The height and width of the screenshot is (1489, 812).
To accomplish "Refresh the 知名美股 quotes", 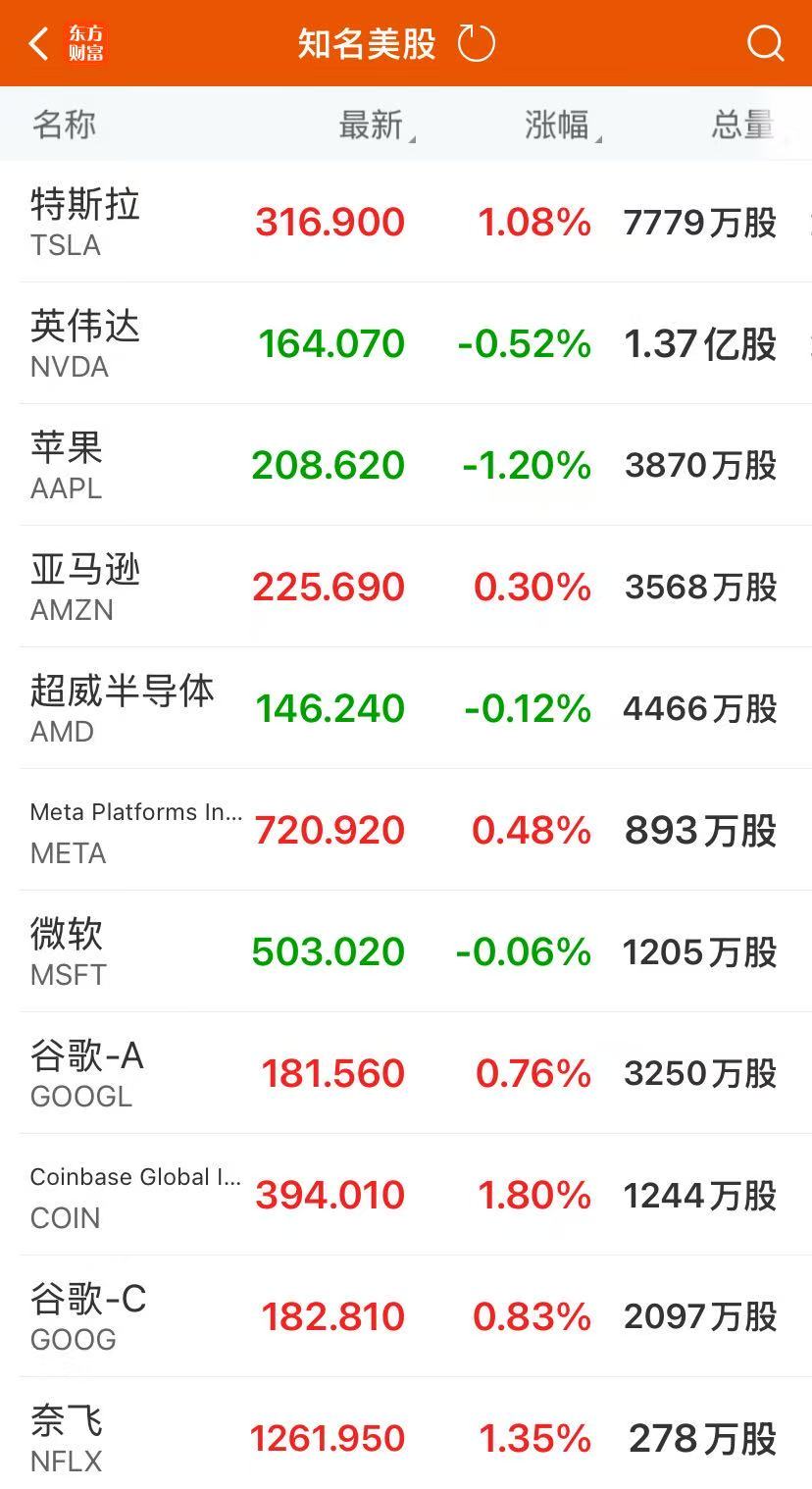I will [x=477, y=44].
